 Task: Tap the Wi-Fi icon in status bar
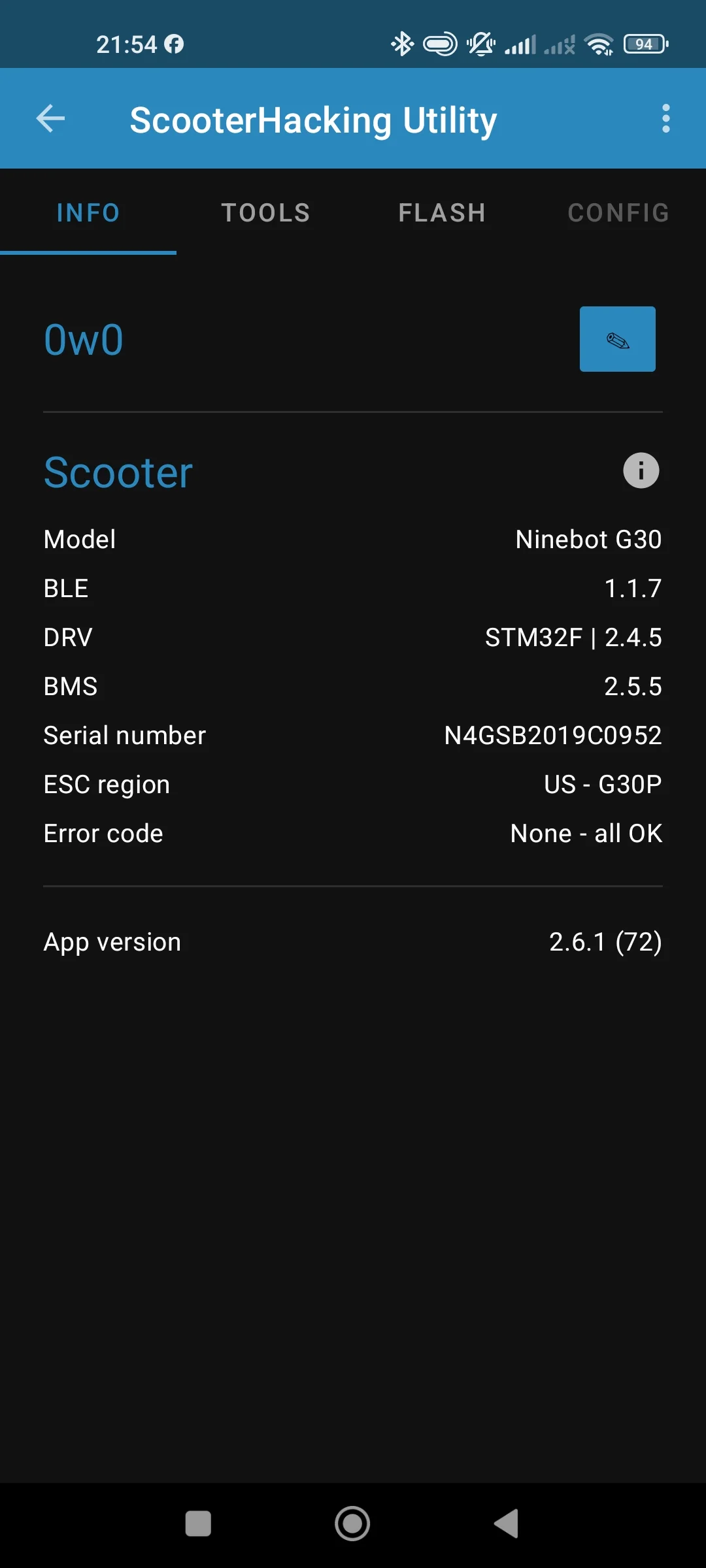coord(599,44)
